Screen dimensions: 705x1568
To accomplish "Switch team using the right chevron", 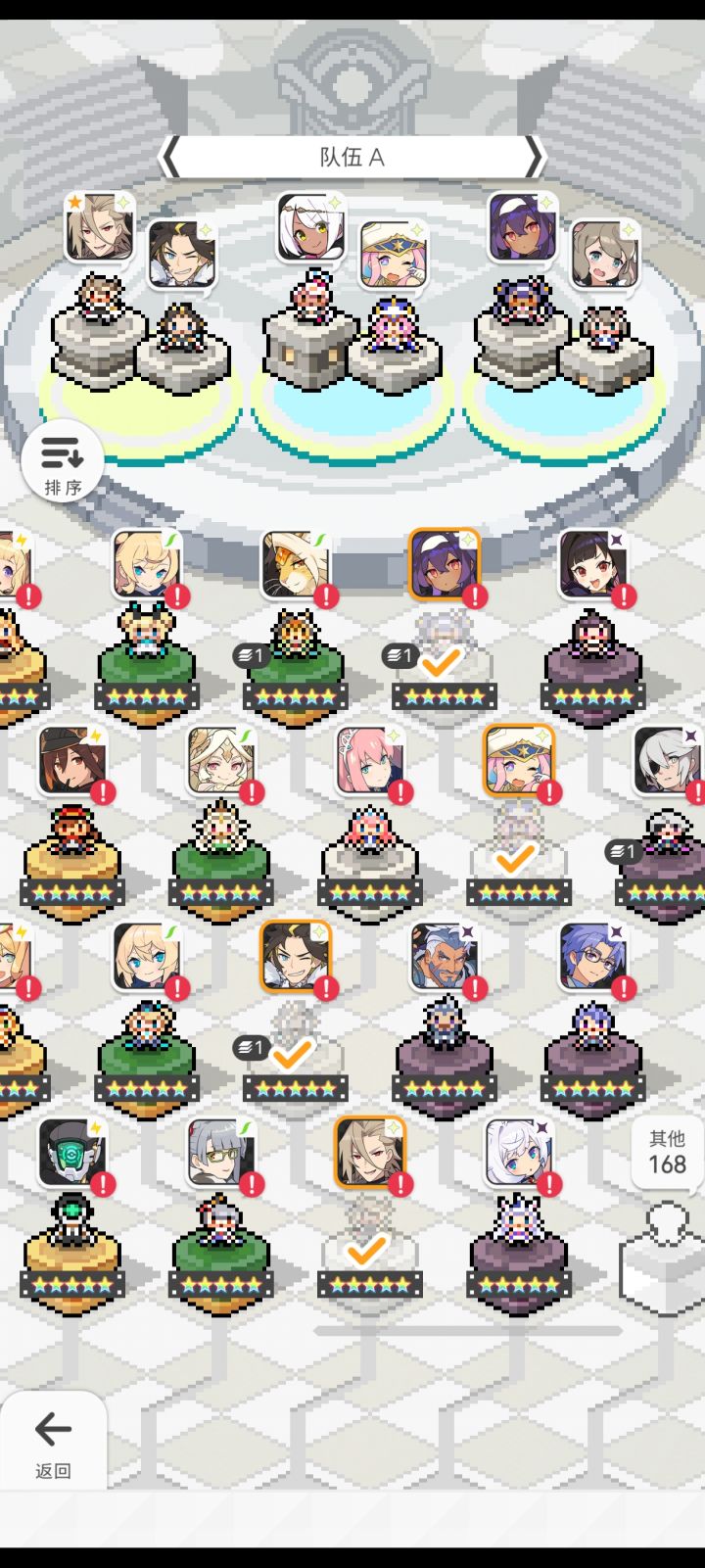I will (534, 157).
